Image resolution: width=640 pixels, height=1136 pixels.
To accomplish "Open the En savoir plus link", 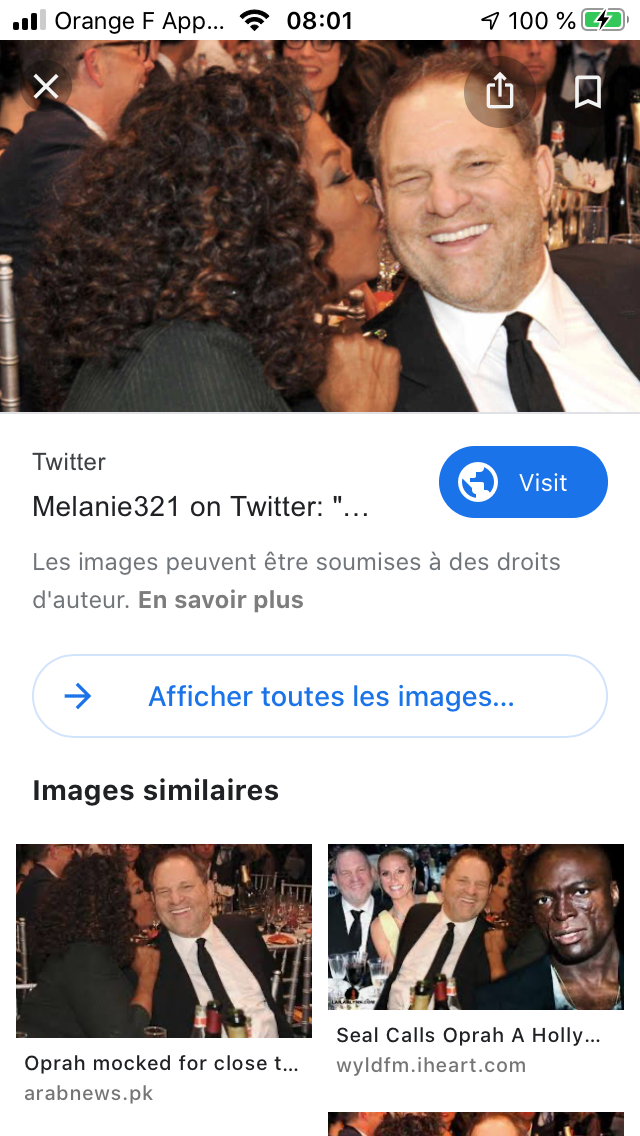I will pos(221,600).
